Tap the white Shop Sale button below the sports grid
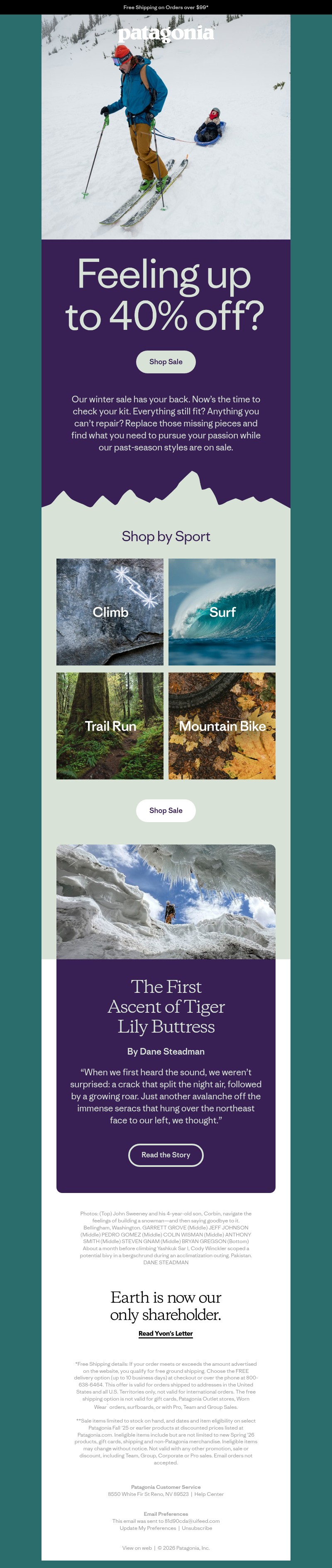This screenshot has height=1568, width=332. [x=166, y=810]
